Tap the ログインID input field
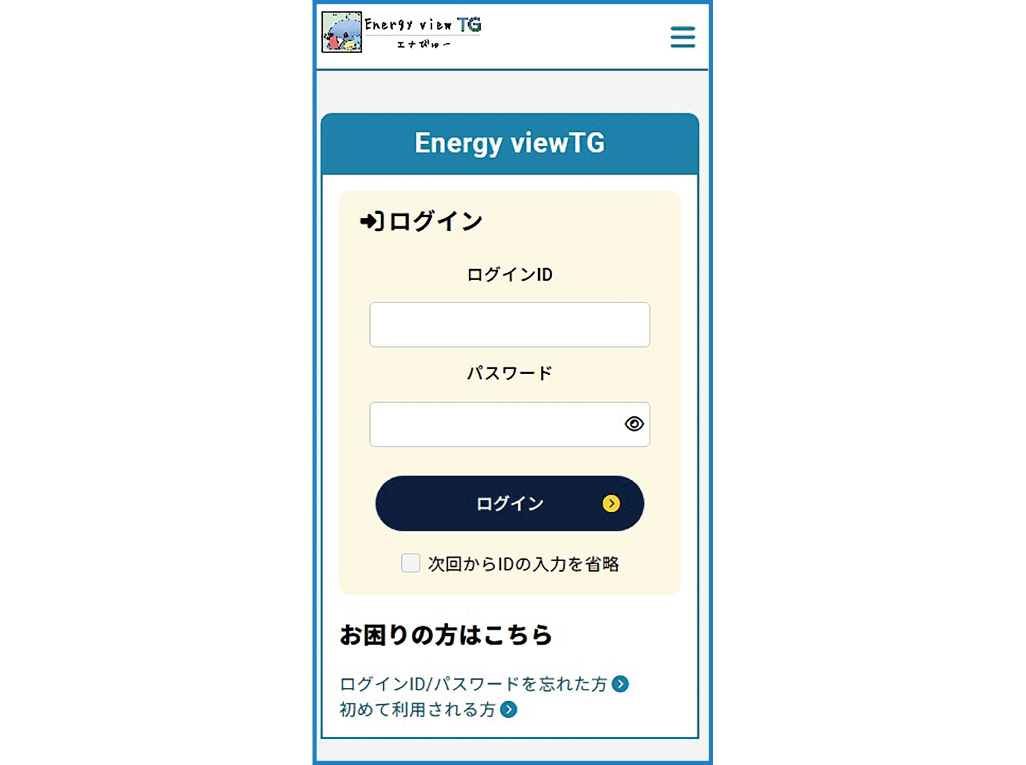 [509, 325]
